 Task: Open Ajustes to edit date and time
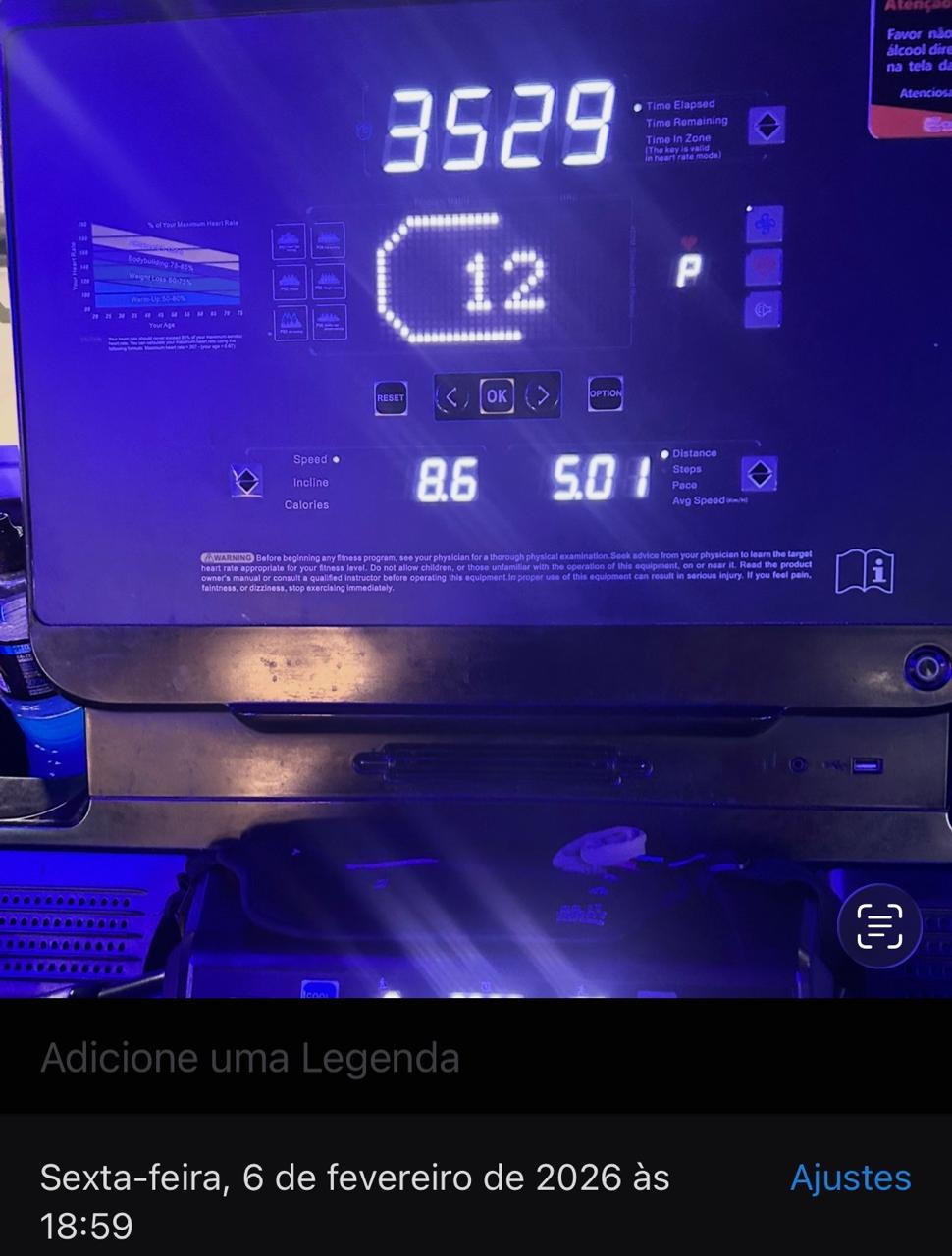pyautogui.click(x=850, y=1177)
